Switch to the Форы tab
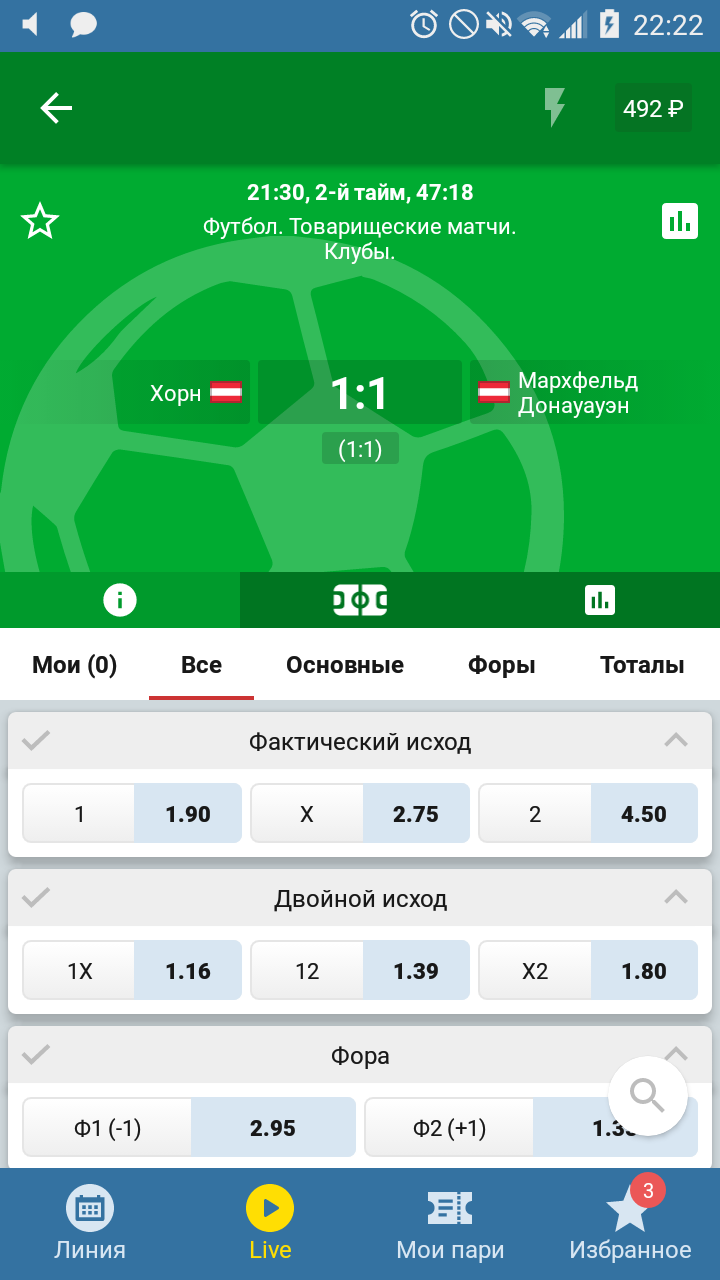Screen dimensions: 720x1280 click(501, 665)
